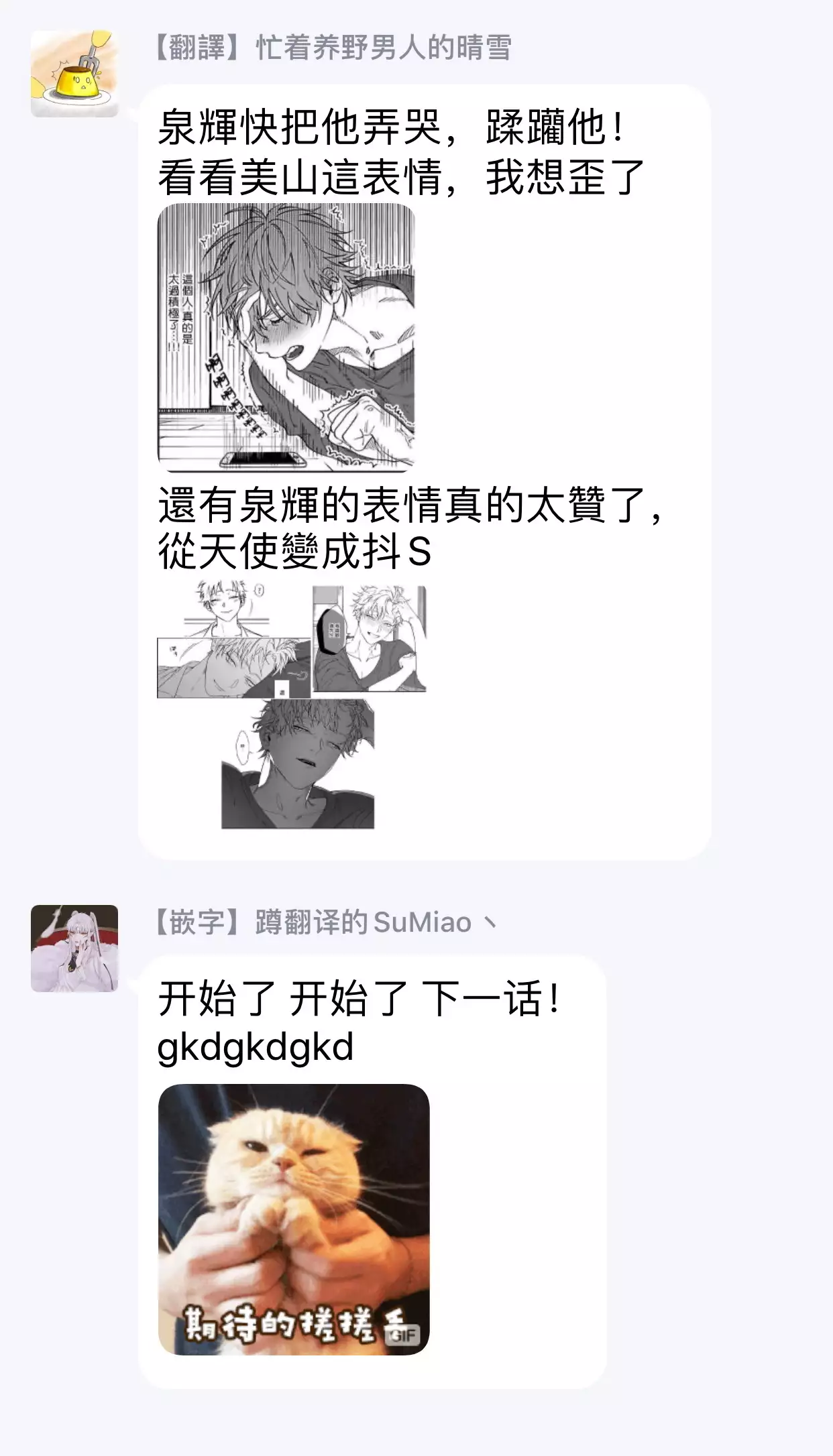
Task: View the manga panel with blushing character
Action: (286, 337)
